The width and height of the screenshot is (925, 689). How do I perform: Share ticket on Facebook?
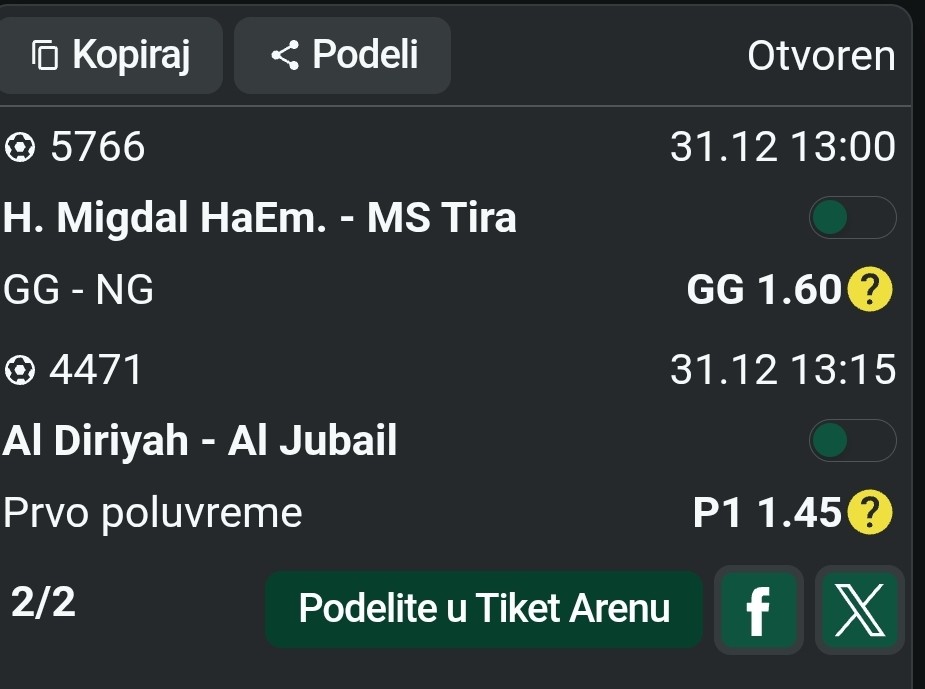click(x=759, y=610)
